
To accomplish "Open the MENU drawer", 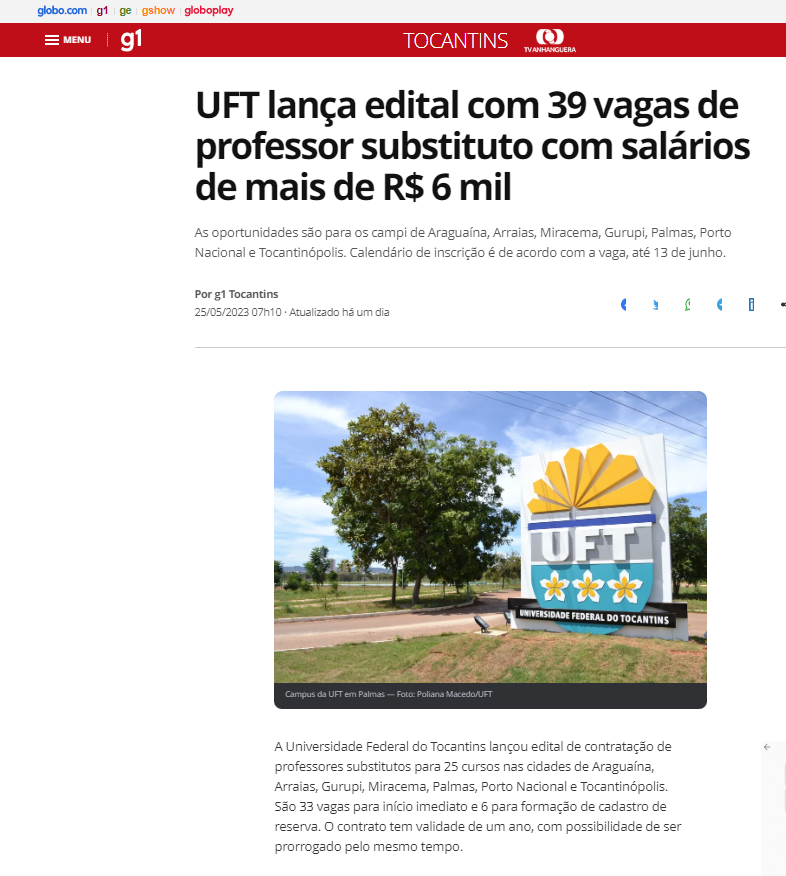I will tap(67, 40).
